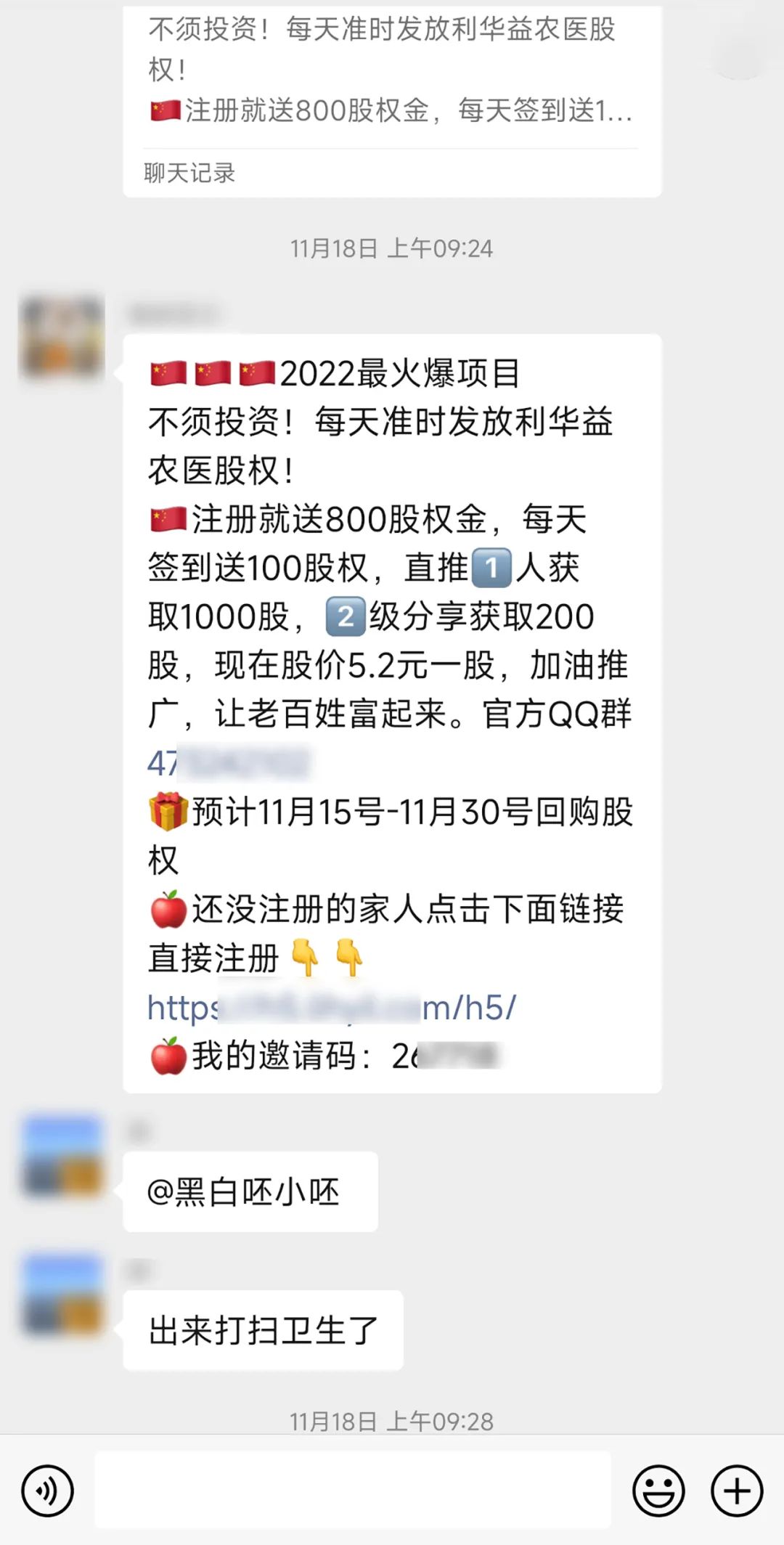The image size is (784, 1545).
Task: Tap the message text input field
Action: pos(352,1490)
